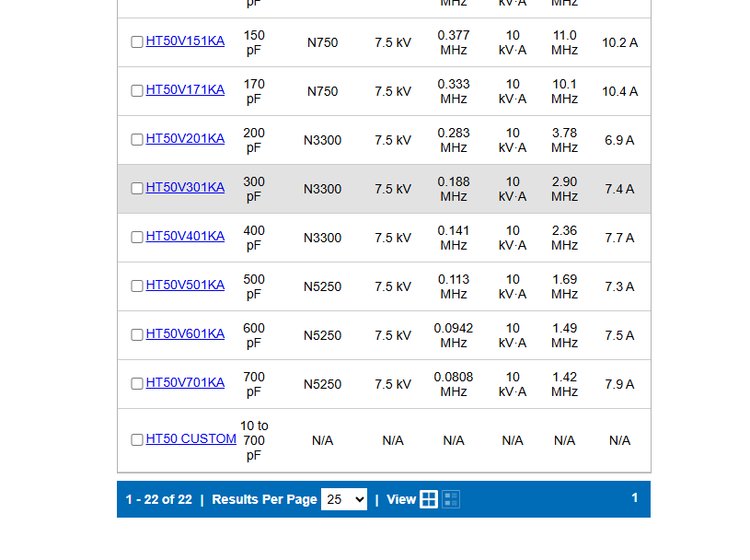Screen dimensions: 750x560
Task: Open the HT50V301KA part link
Action: [x=185, y=188]
